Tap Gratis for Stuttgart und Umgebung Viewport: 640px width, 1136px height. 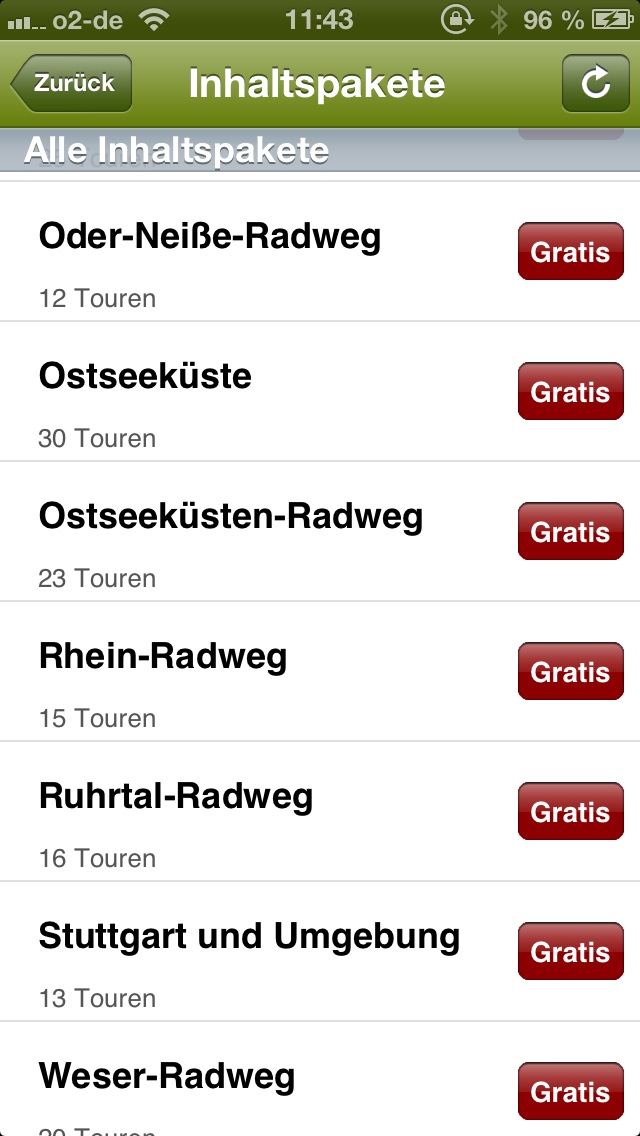pos(570,952)
